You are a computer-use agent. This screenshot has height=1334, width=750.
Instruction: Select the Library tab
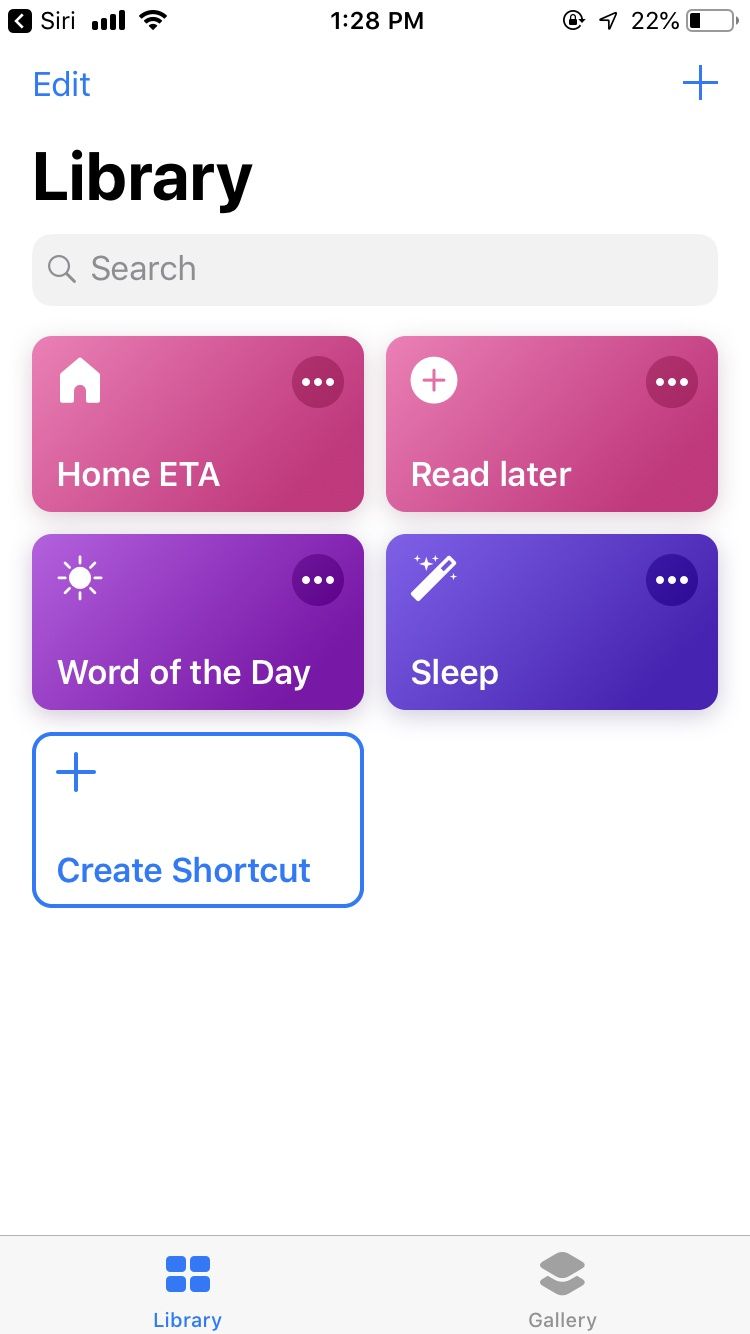[x=187, y=1290]
